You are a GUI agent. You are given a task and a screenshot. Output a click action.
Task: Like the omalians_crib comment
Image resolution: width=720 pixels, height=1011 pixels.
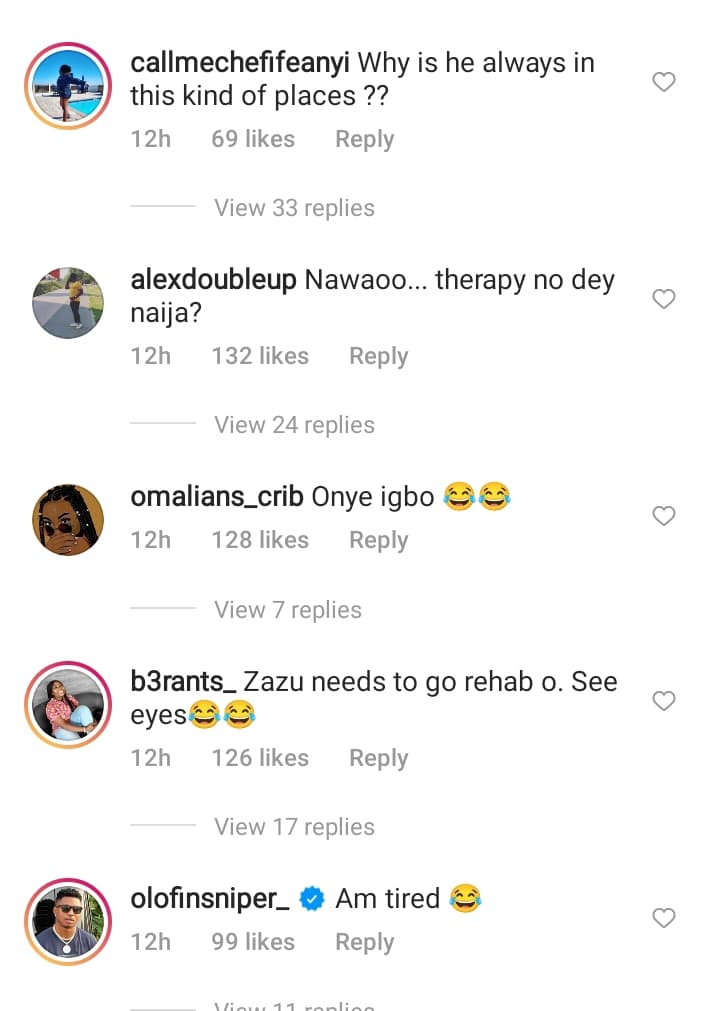664,516
